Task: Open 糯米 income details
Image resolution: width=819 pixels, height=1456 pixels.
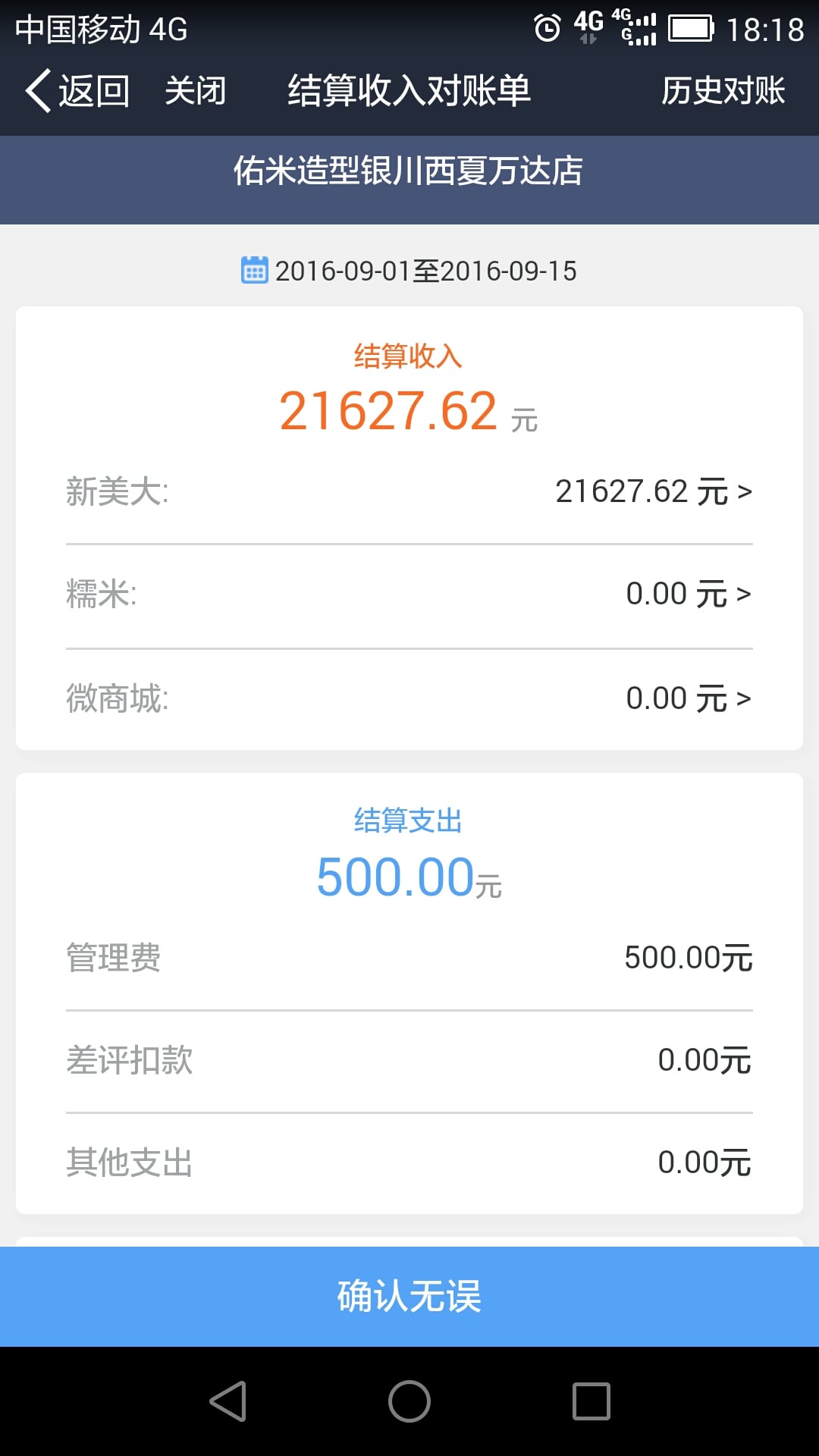Action: (x=409, y=595)
